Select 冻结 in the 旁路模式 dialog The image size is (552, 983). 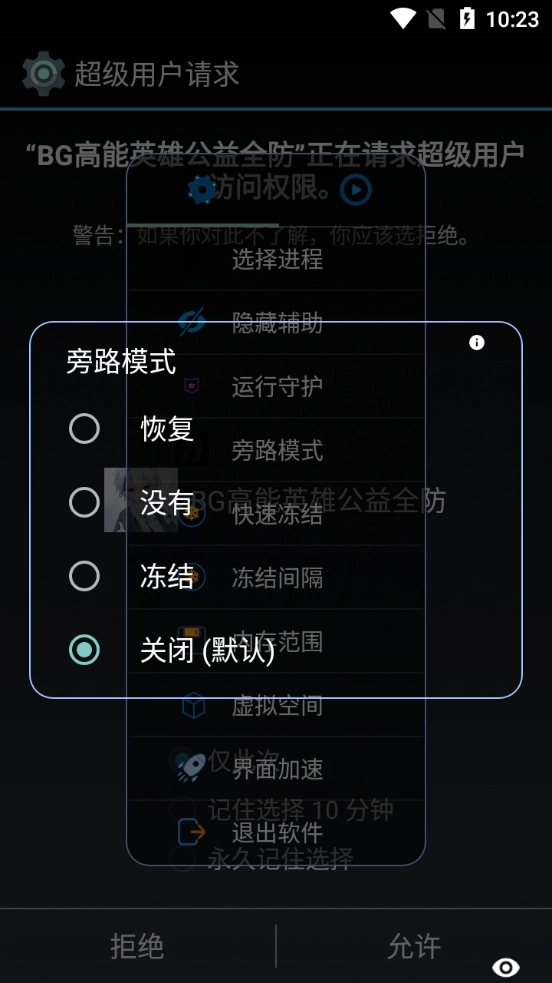pyautogui.click(x=276, y=576)
